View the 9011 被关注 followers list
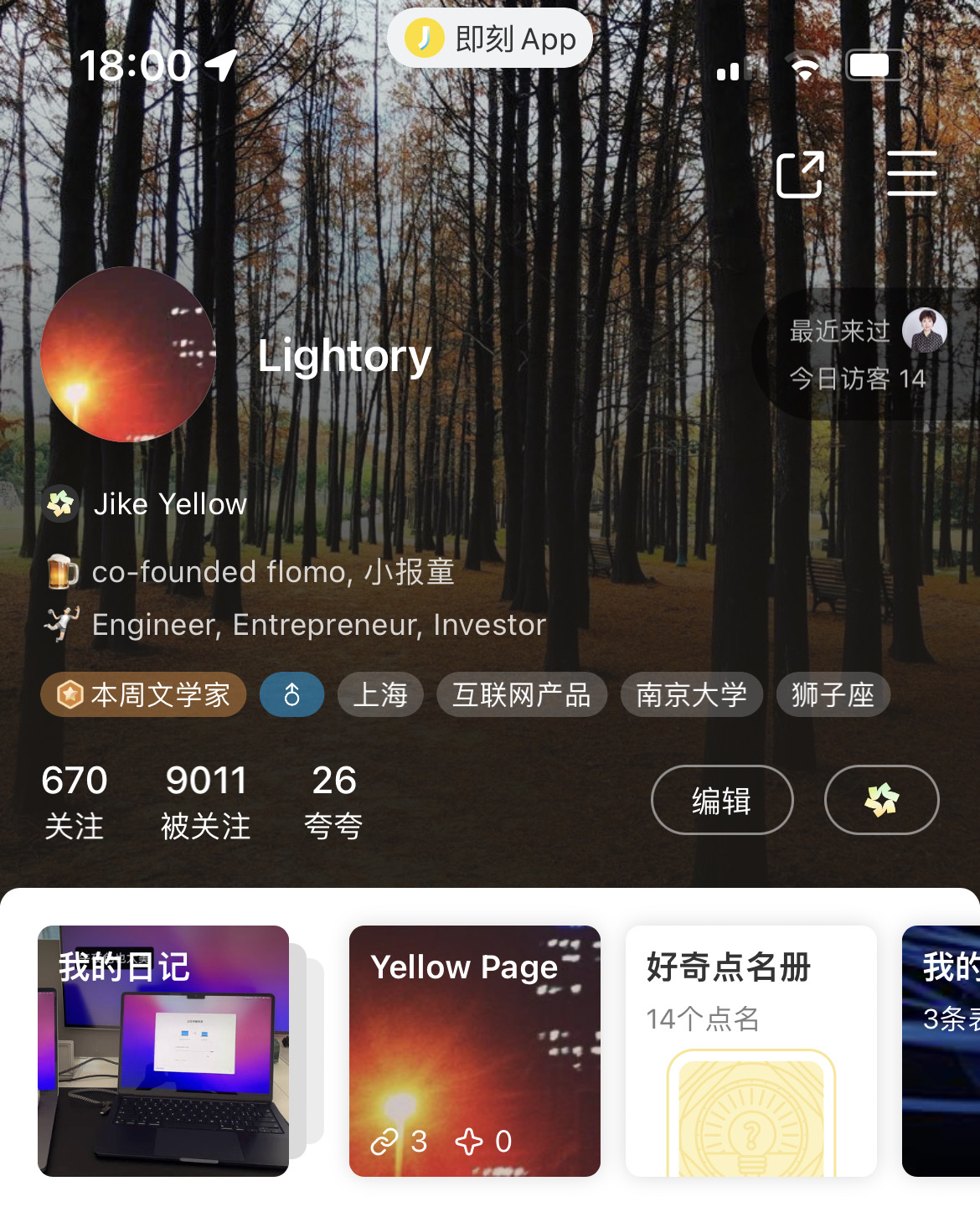 tap(206, 802)
